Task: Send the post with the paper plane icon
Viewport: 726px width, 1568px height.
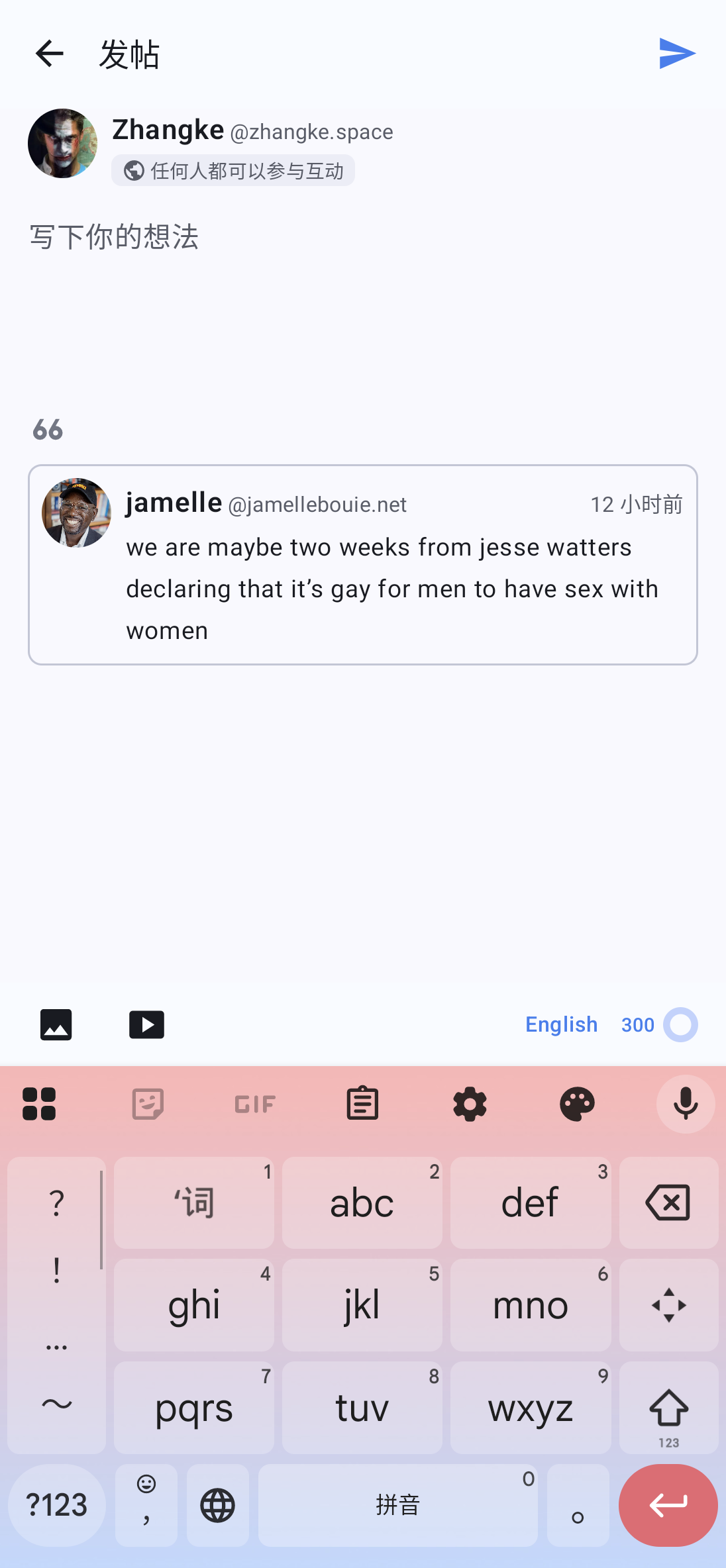Action: (x=677, y=54)
